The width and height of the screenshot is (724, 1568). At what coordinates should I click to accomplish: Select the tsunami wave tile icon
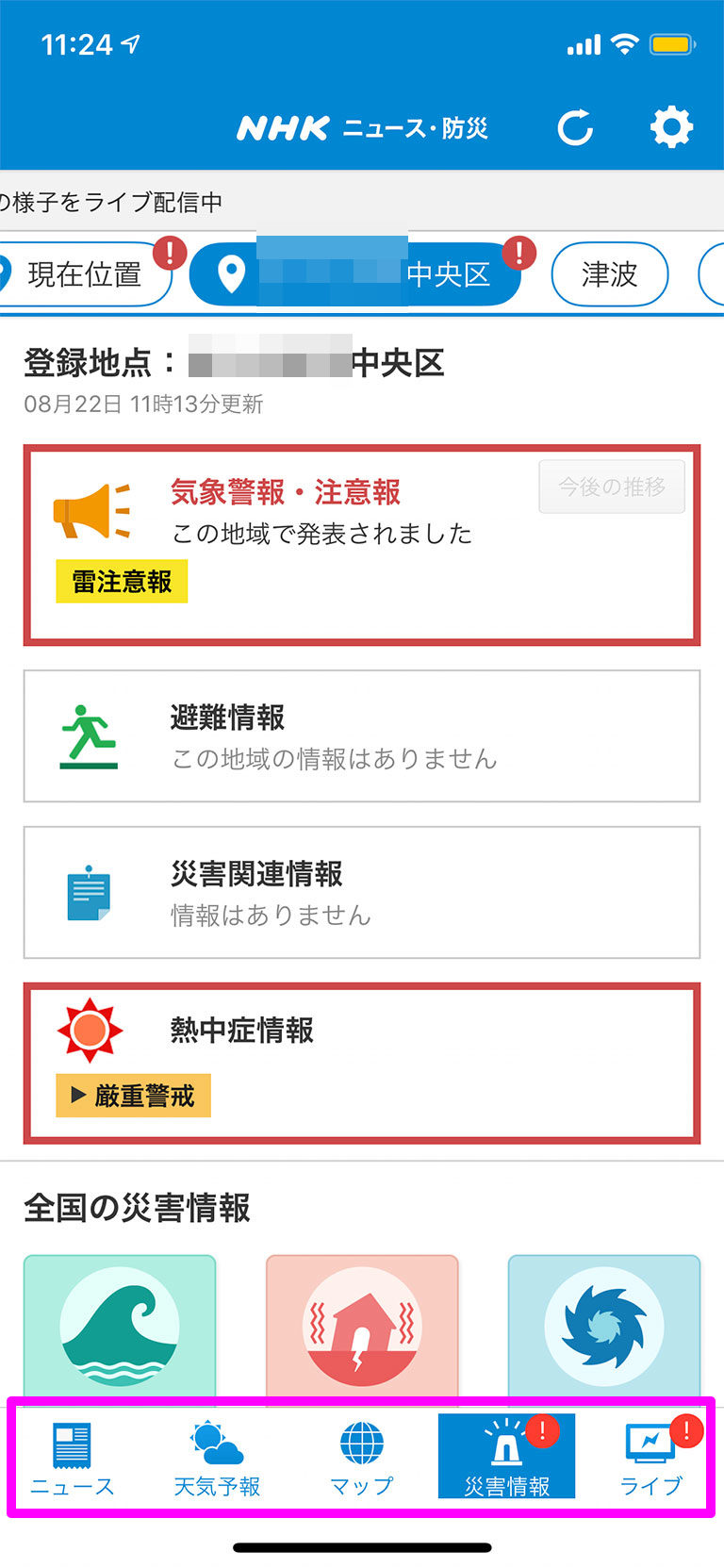pos(120,1328)
